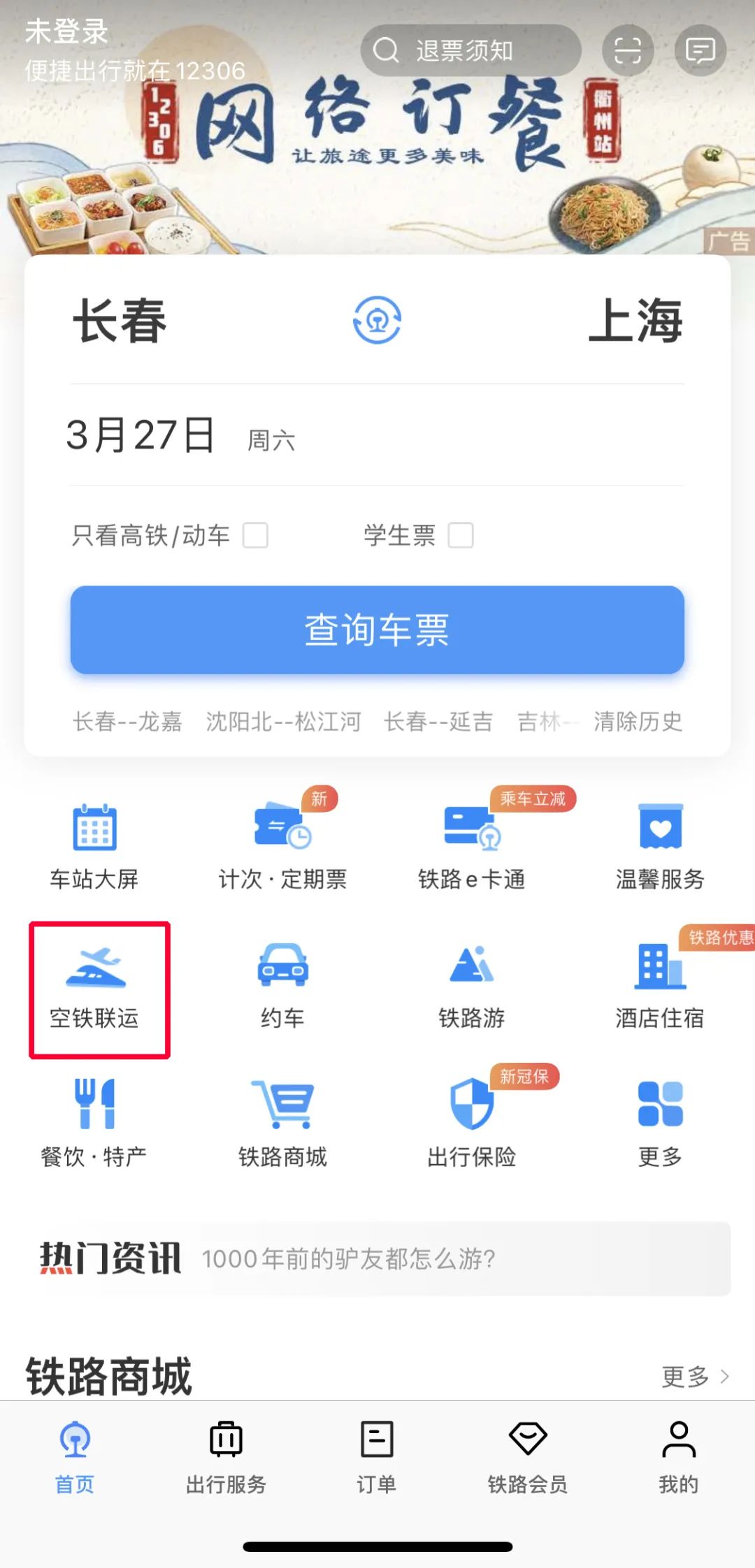Swap departure and arrival stations
The width and height of the screenshot is (755, 1568).
click(x=377, y=321)
